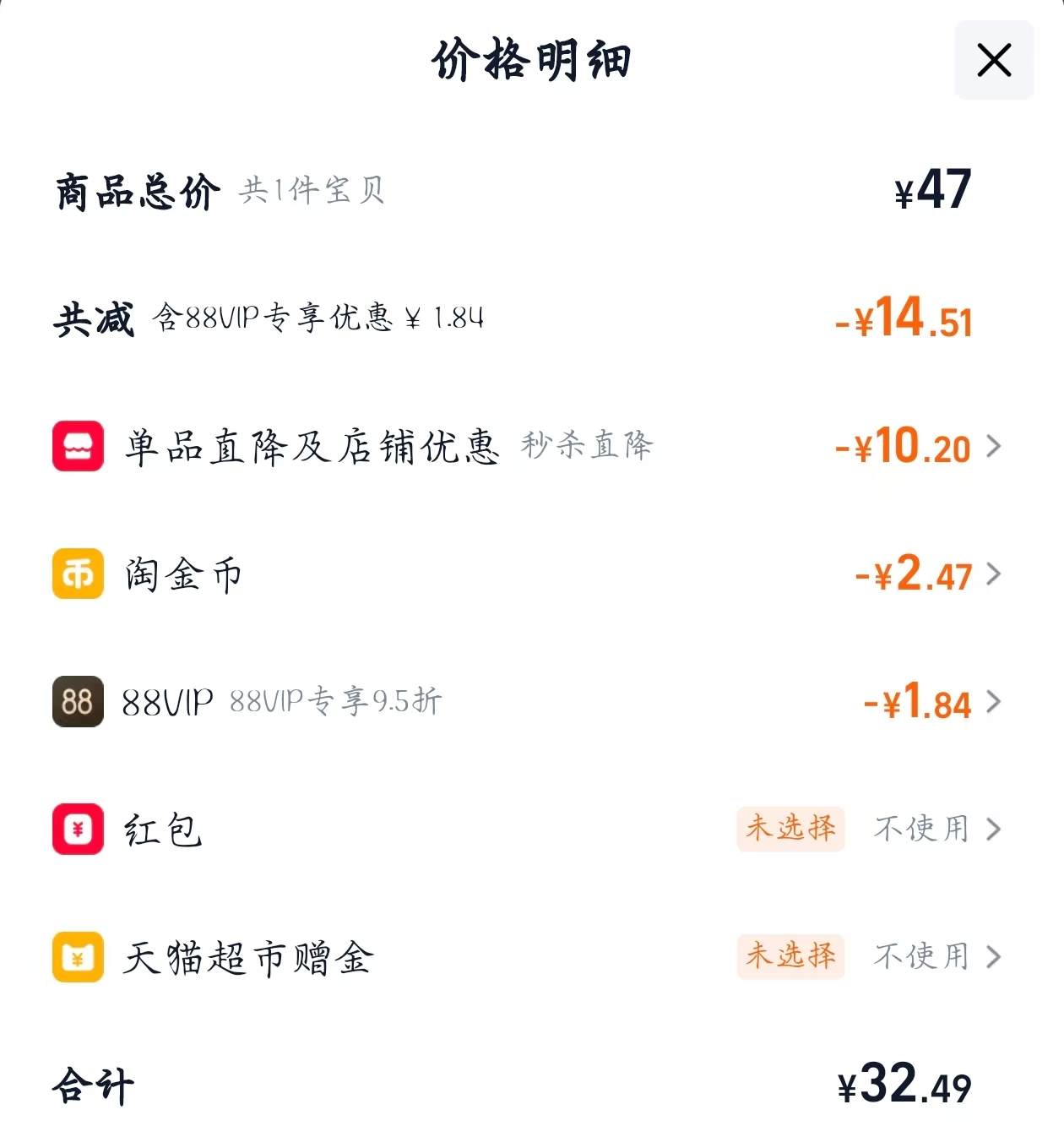
Task: Expand the 淘金币 discount details
Action: (995, 574)
